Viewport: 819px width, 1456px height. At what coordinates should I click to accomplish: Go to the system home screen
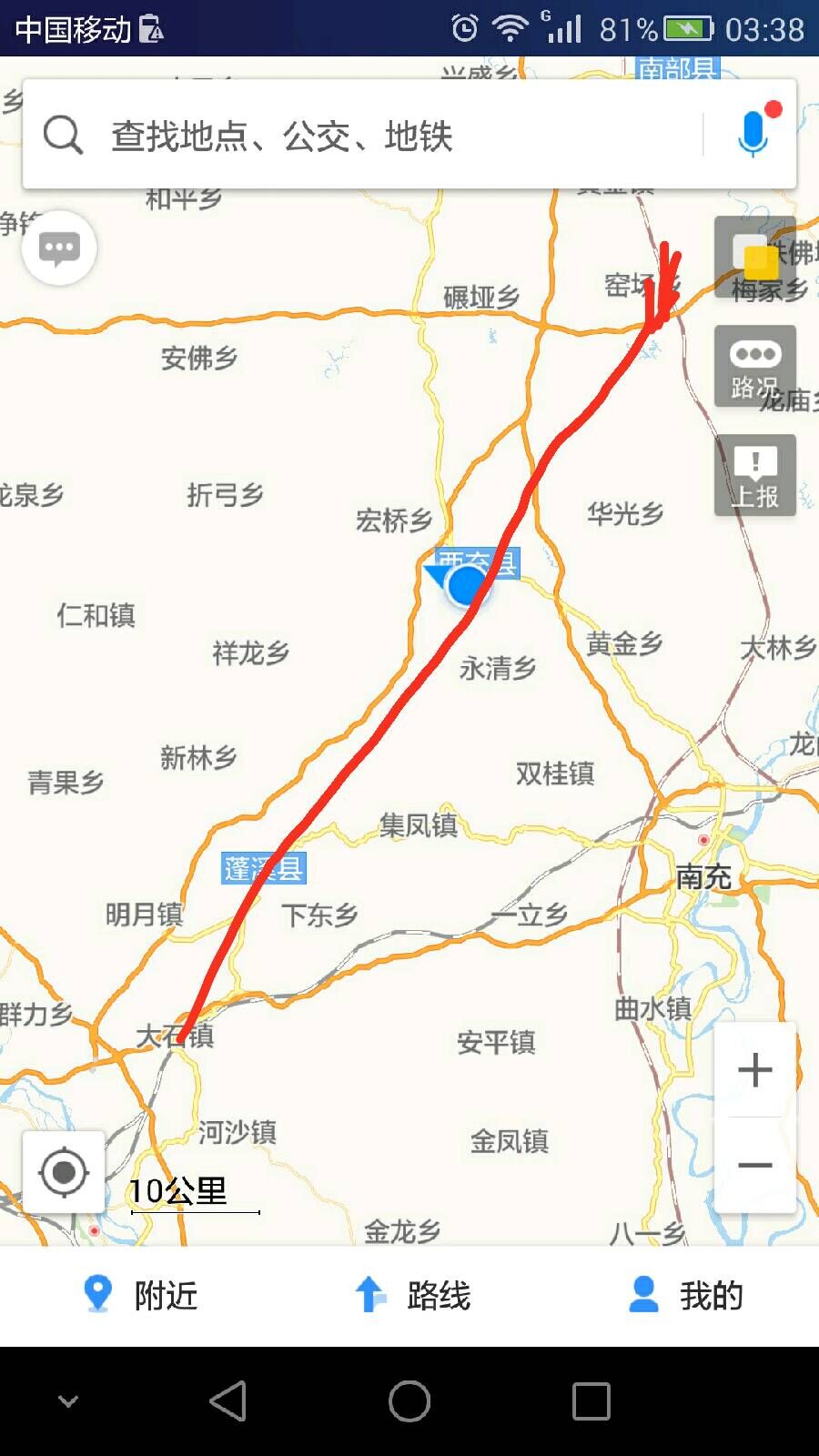click(409, 1401)
